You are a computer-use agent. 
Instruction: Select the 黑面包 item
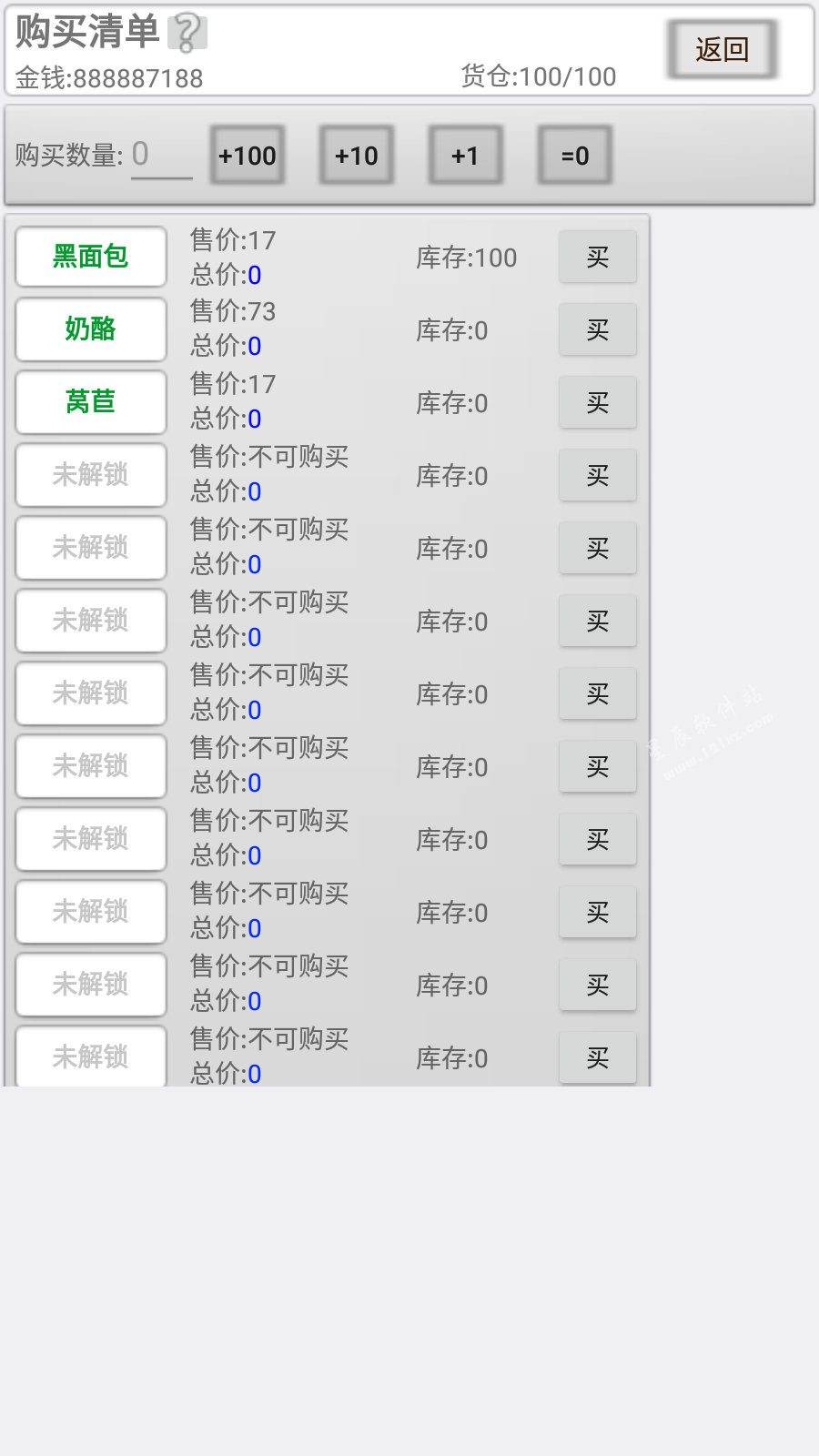point(91,257)
